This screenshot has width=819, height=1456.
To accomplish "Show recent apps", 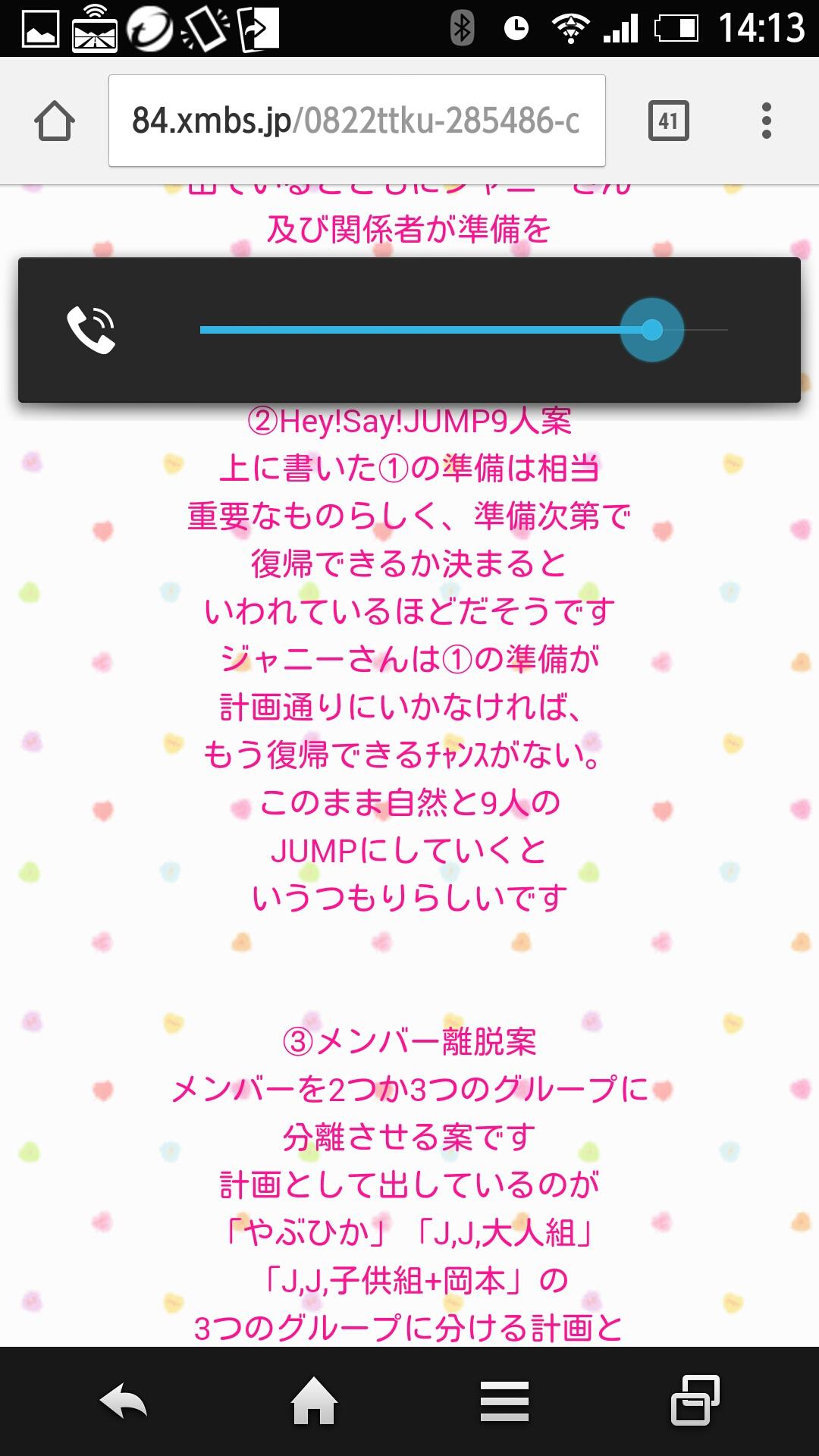I will [x=695, y=1401].
